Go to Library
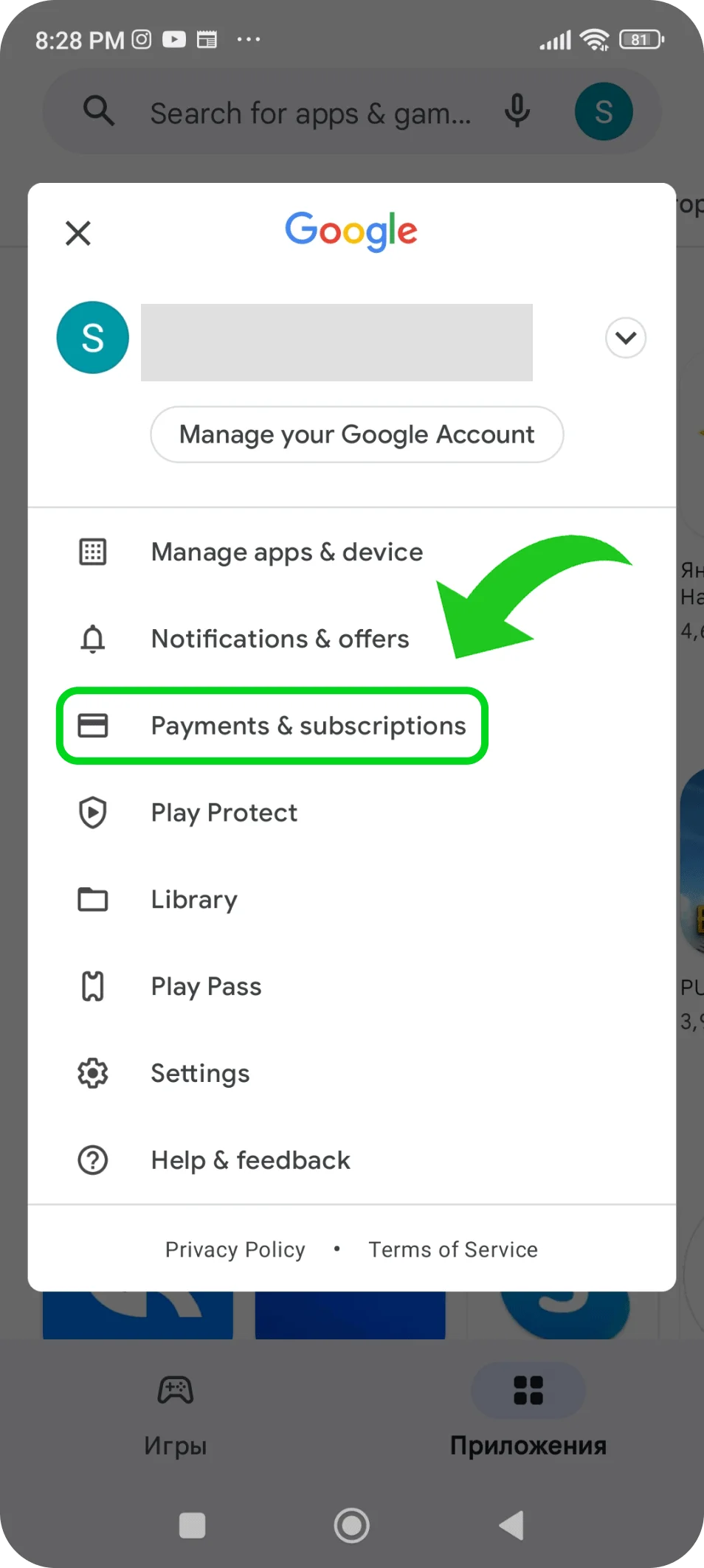 coord(193,900)
